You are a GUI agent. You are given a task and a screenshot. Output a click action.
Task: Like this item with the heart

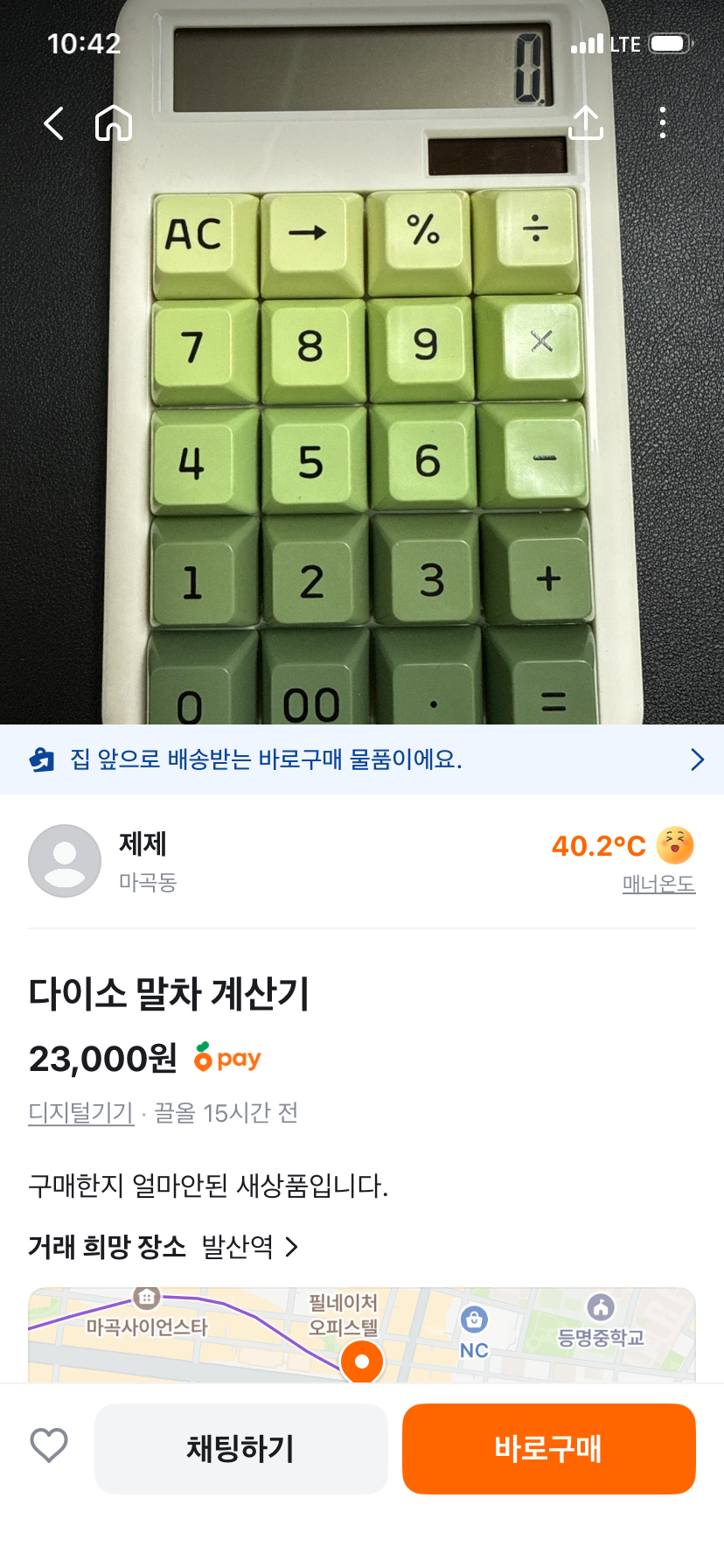[49, 1445]
